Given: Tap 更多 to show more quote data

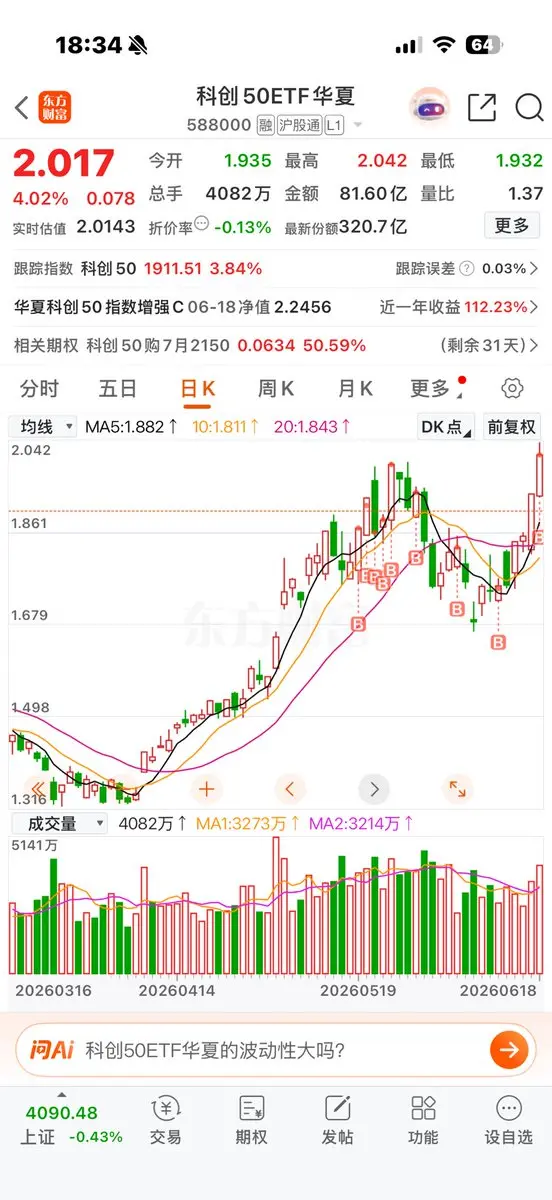Looking at the screenshot, I should [x=511, y=226].
